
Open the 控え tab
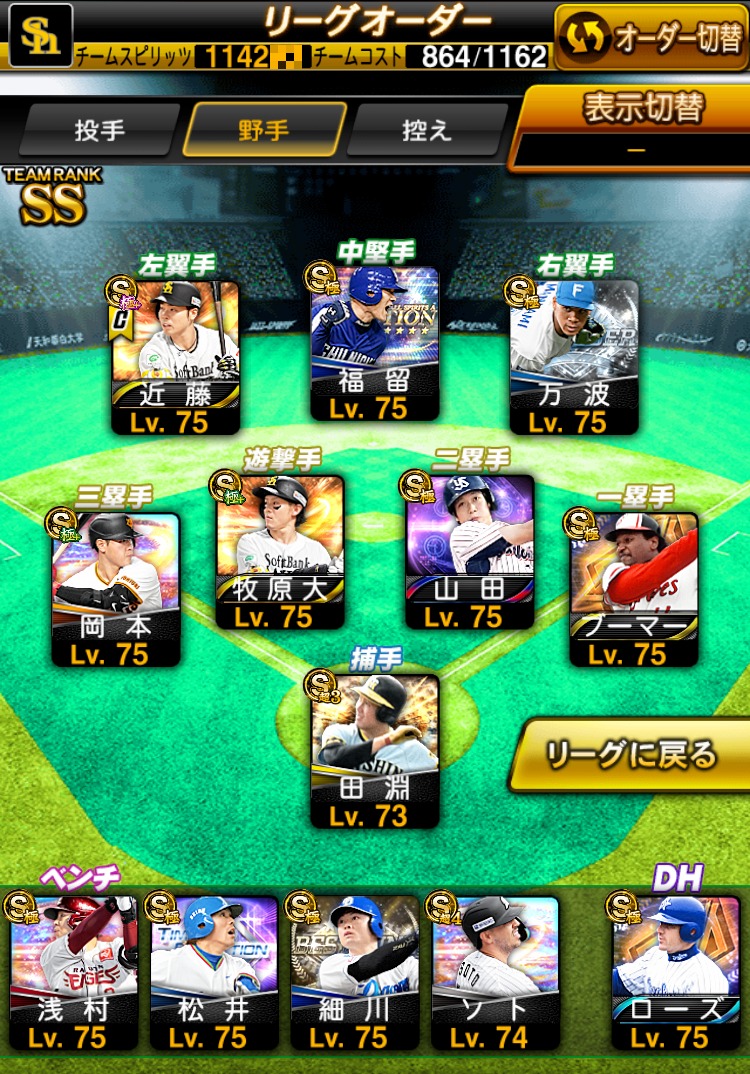click(427, 130)
